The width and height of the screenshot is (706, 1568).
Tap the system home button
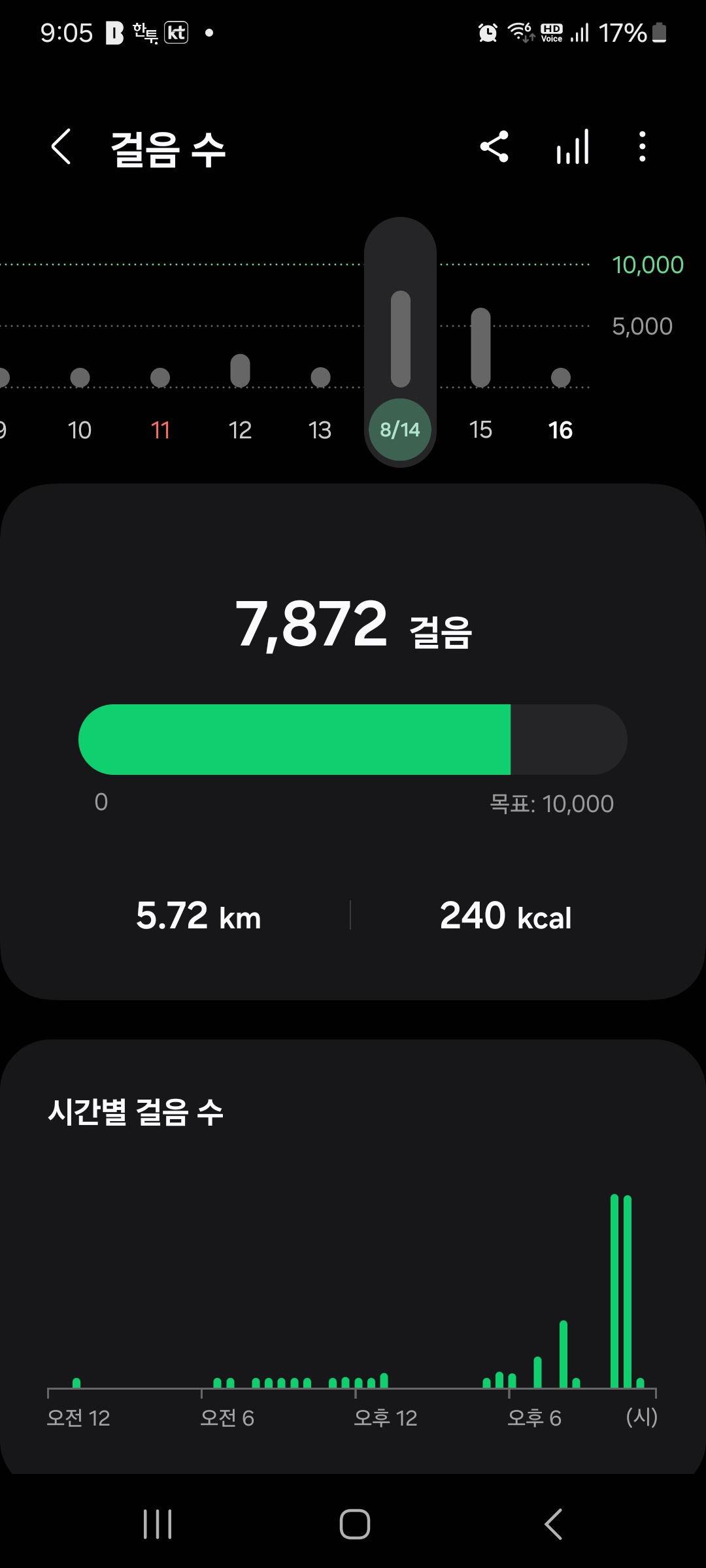pos(354,1524)
